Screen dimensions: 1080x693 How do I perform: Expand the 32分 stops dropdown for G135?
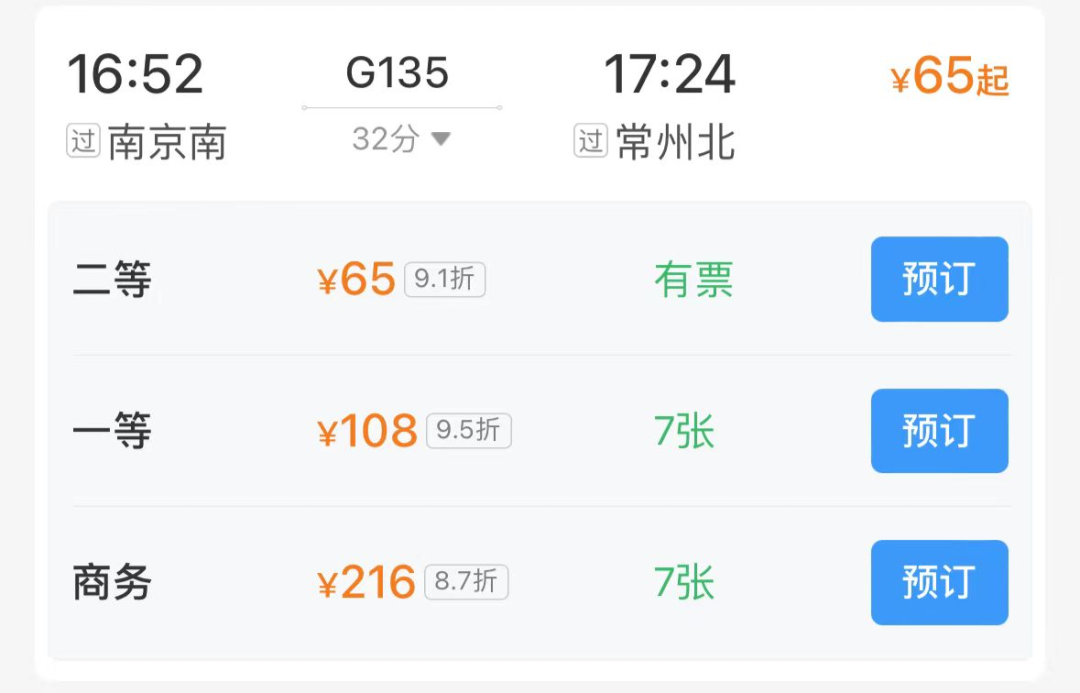click(402, 140)
